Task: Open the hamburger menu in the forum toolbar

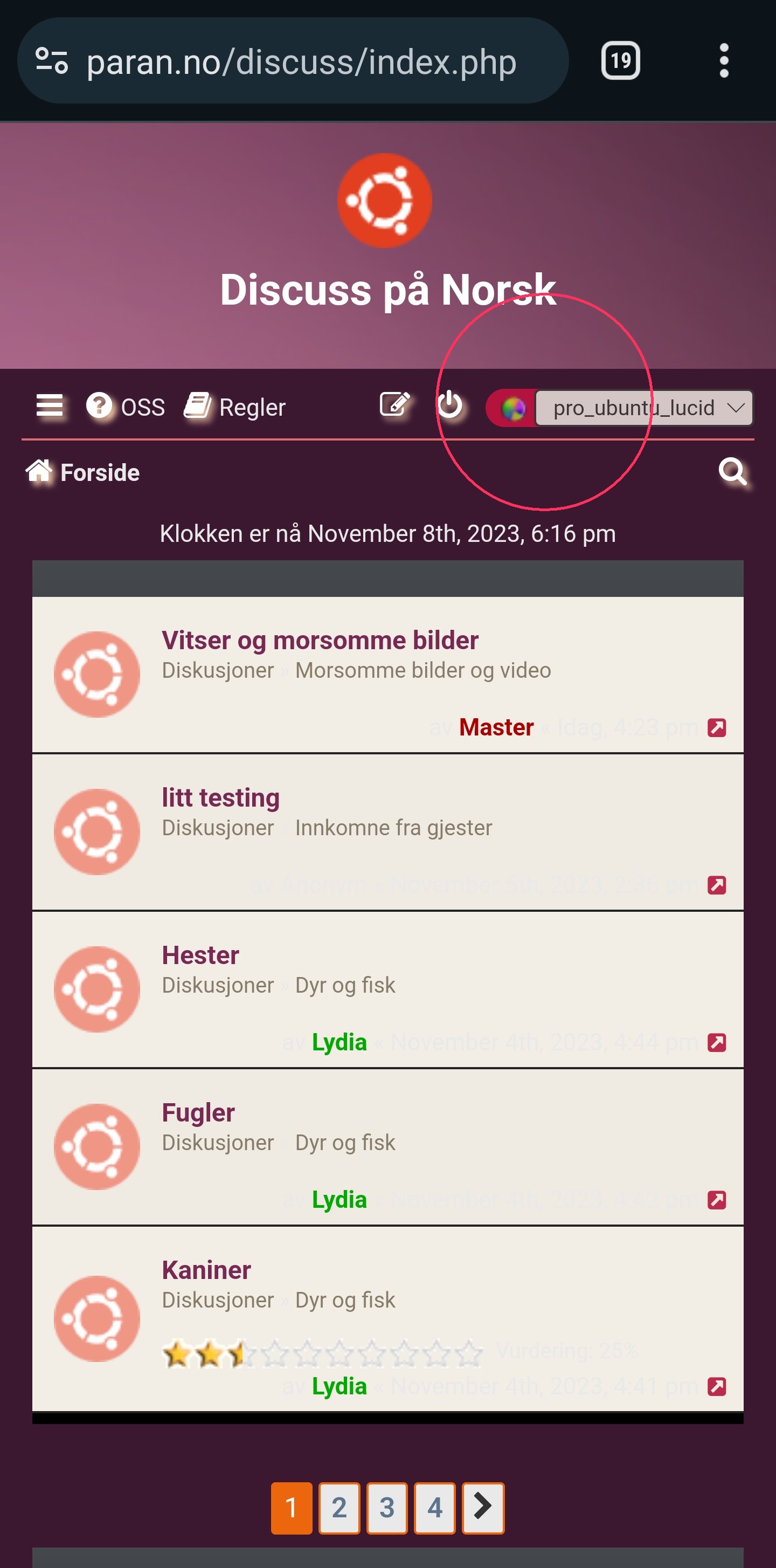Action: pos(49,405)
